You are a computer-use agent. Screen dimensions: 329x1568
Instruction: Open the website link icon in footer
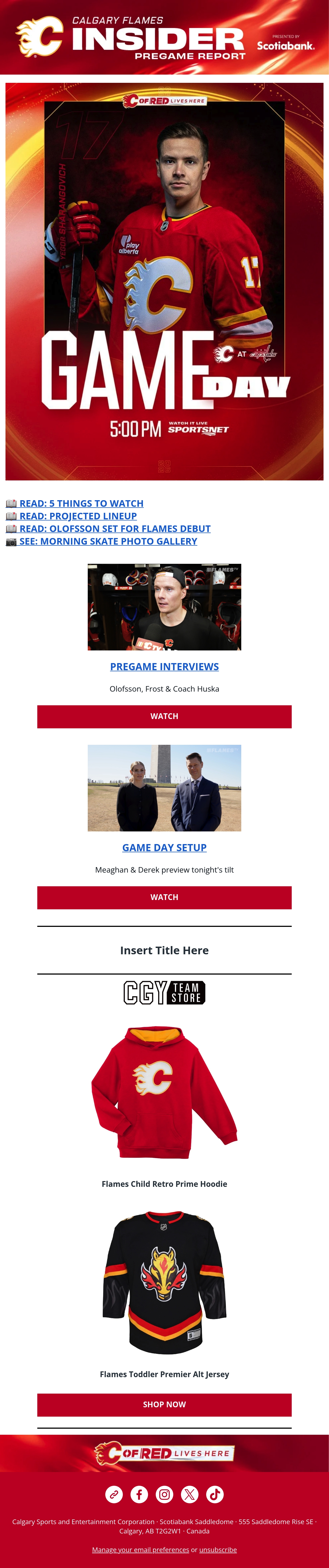pyautogui.click(x=114, y=1494)
